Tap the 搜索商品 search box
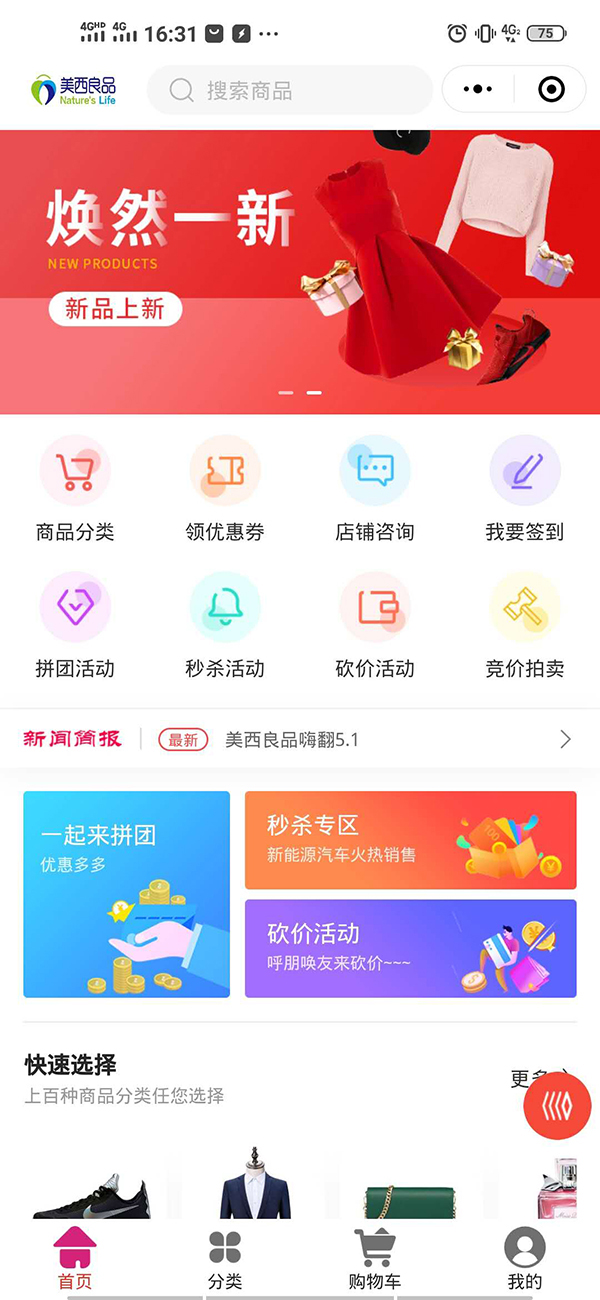 [290, 91]
